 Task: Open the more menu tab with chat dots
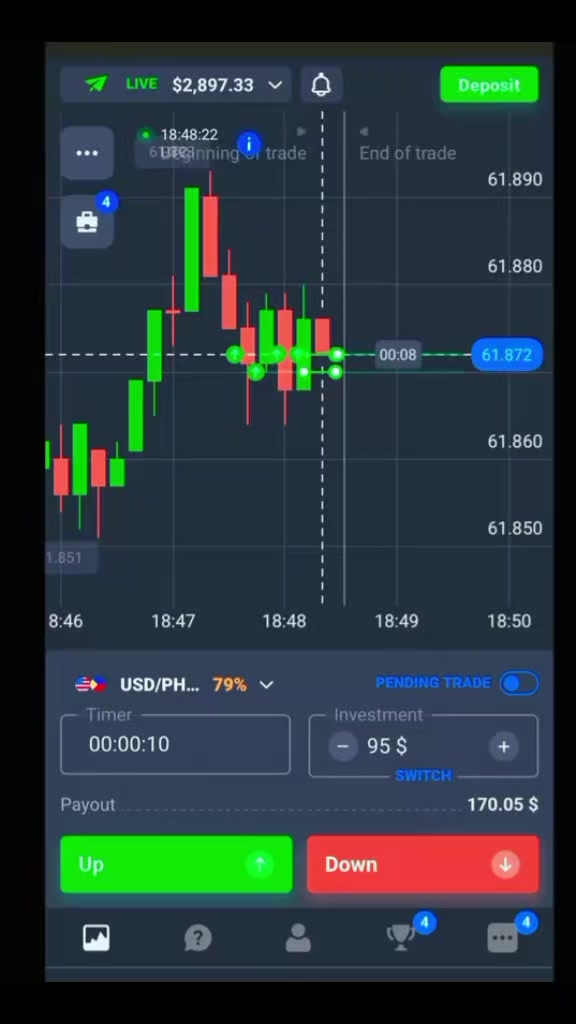click(x=503, y=938)
